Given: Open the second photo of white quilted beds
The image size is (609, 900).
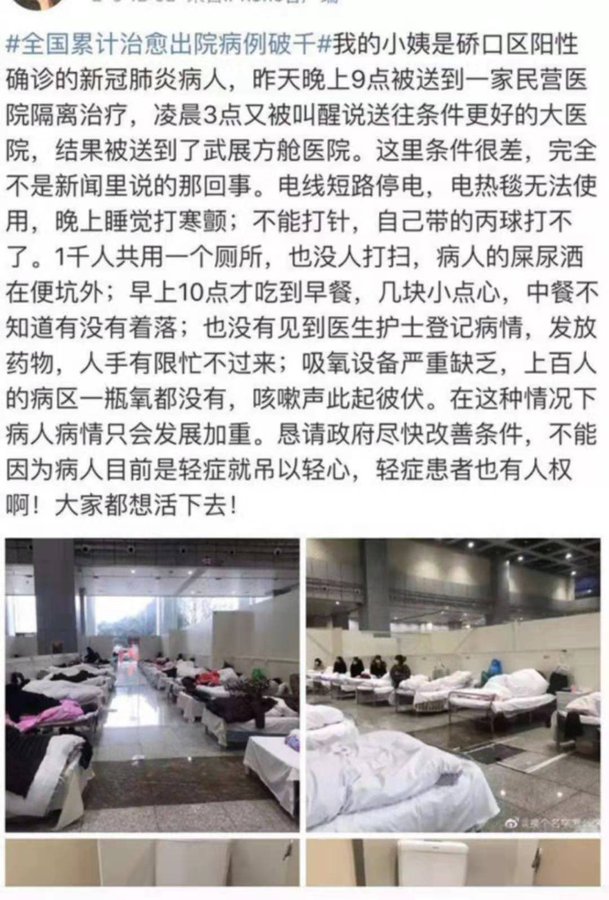Looking at the screenshot, I should (453, 684).
